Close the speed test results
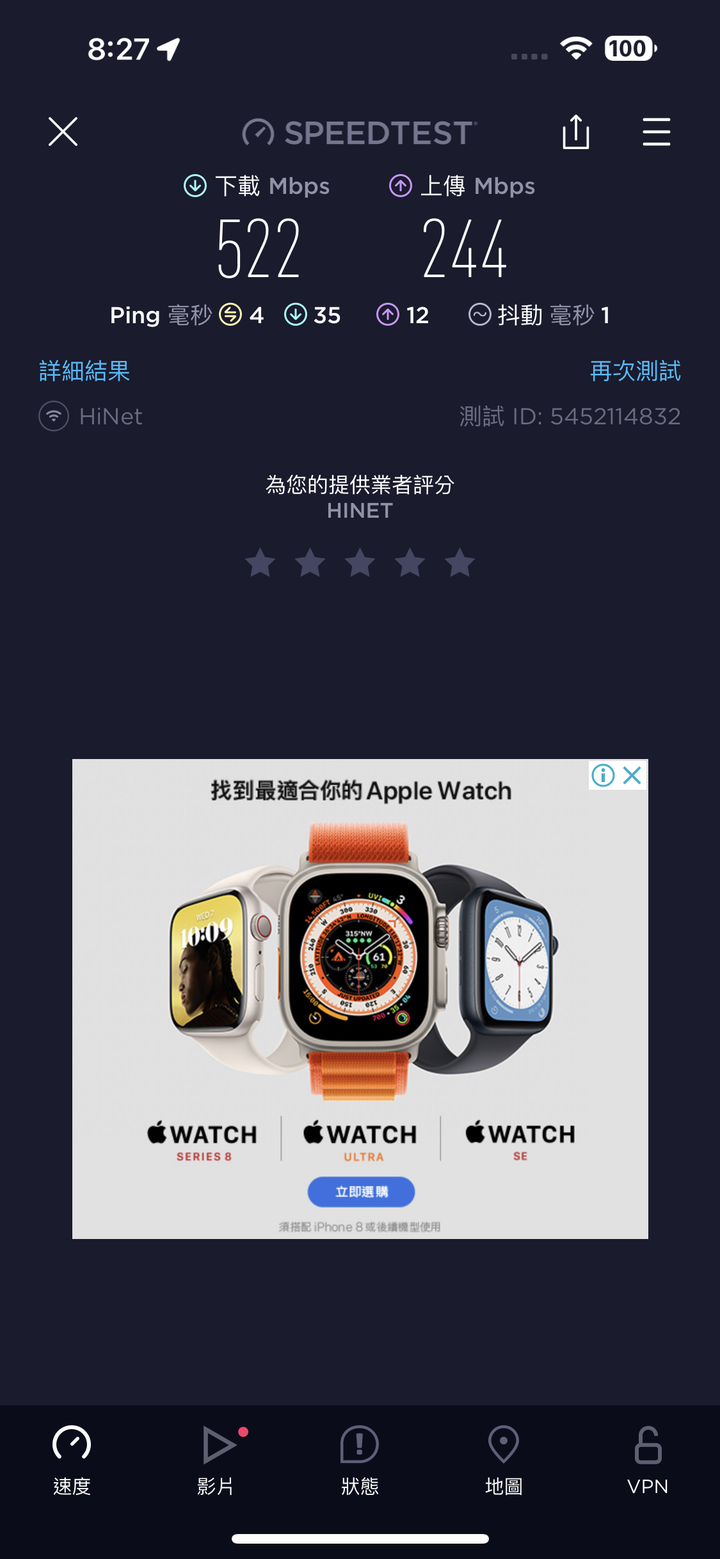 click(63, 132)
